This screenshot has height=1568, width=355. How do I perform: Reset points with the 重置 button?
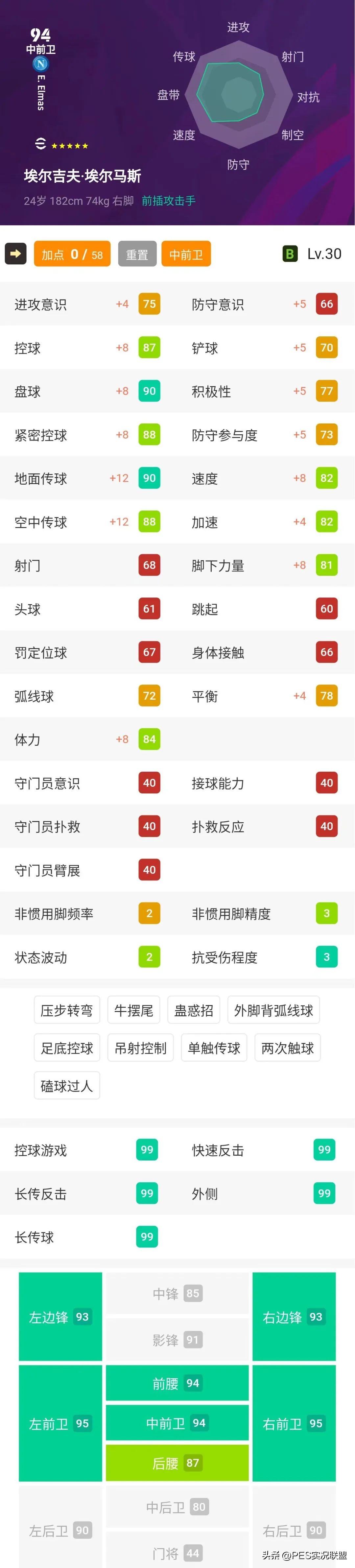pyautogui.click(x=137, y=254)
